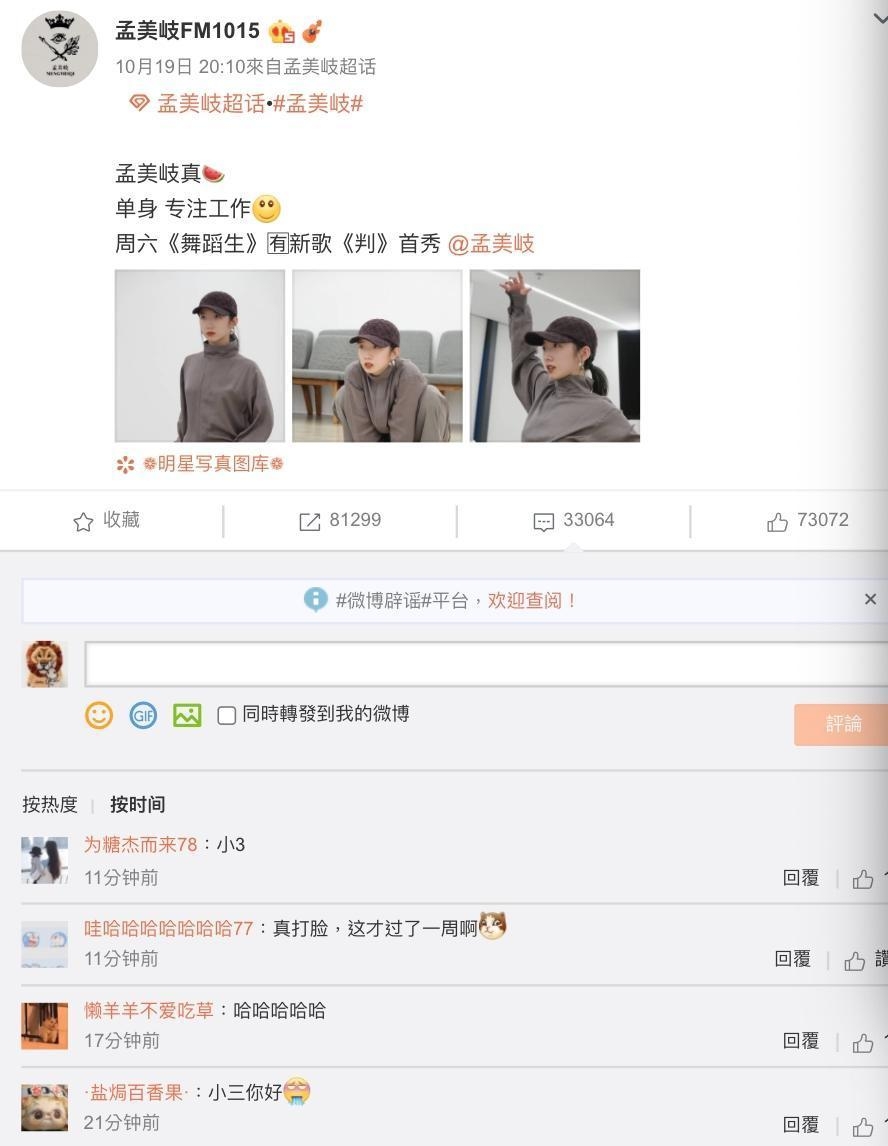This screenshot has height=1146, width=888.
Task: Tap 收藏 to bookmark this post
Action: coord(107,521)
